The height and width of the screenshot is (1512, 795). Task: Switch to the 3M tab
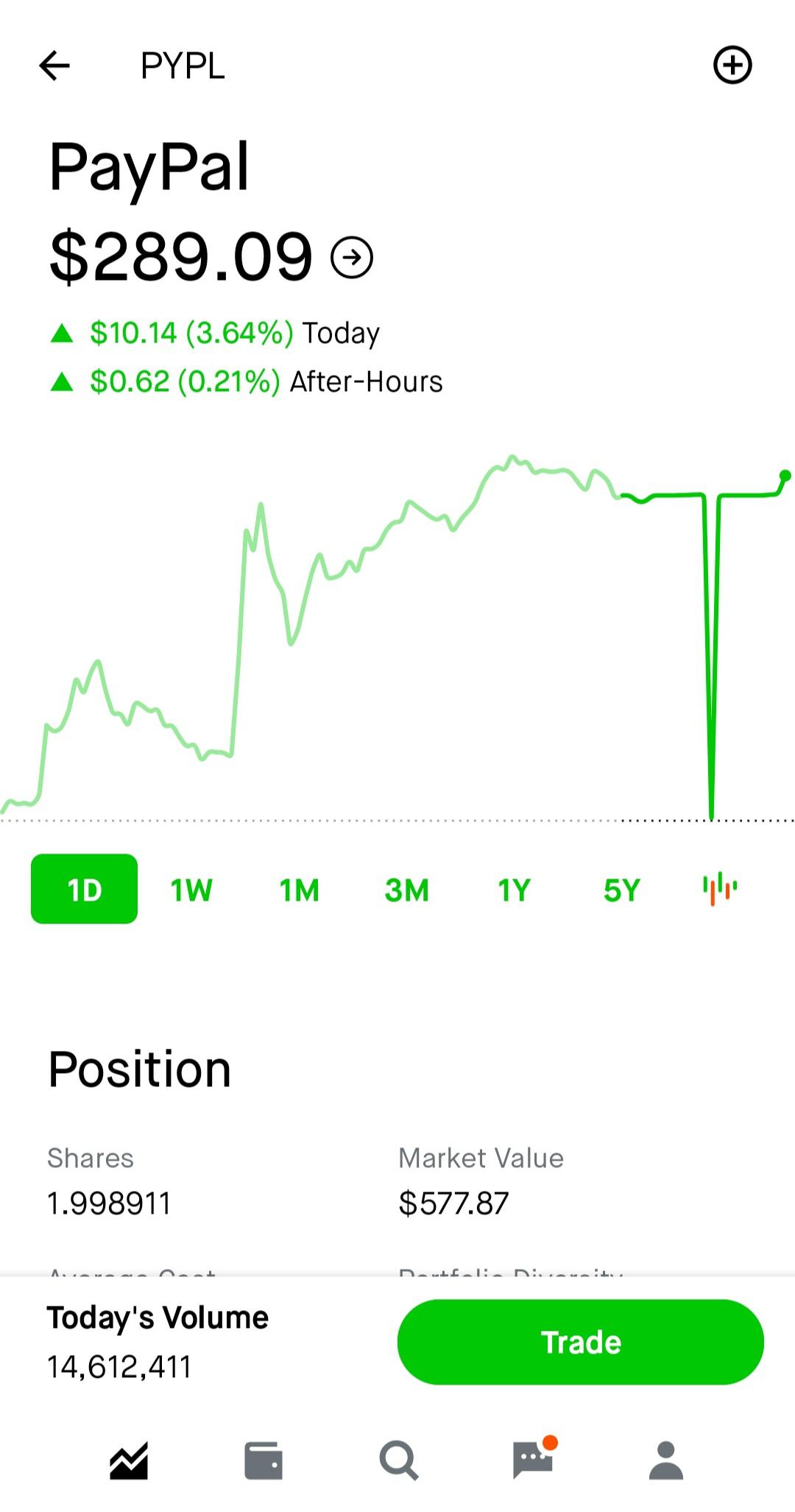[x=406, y=889]
